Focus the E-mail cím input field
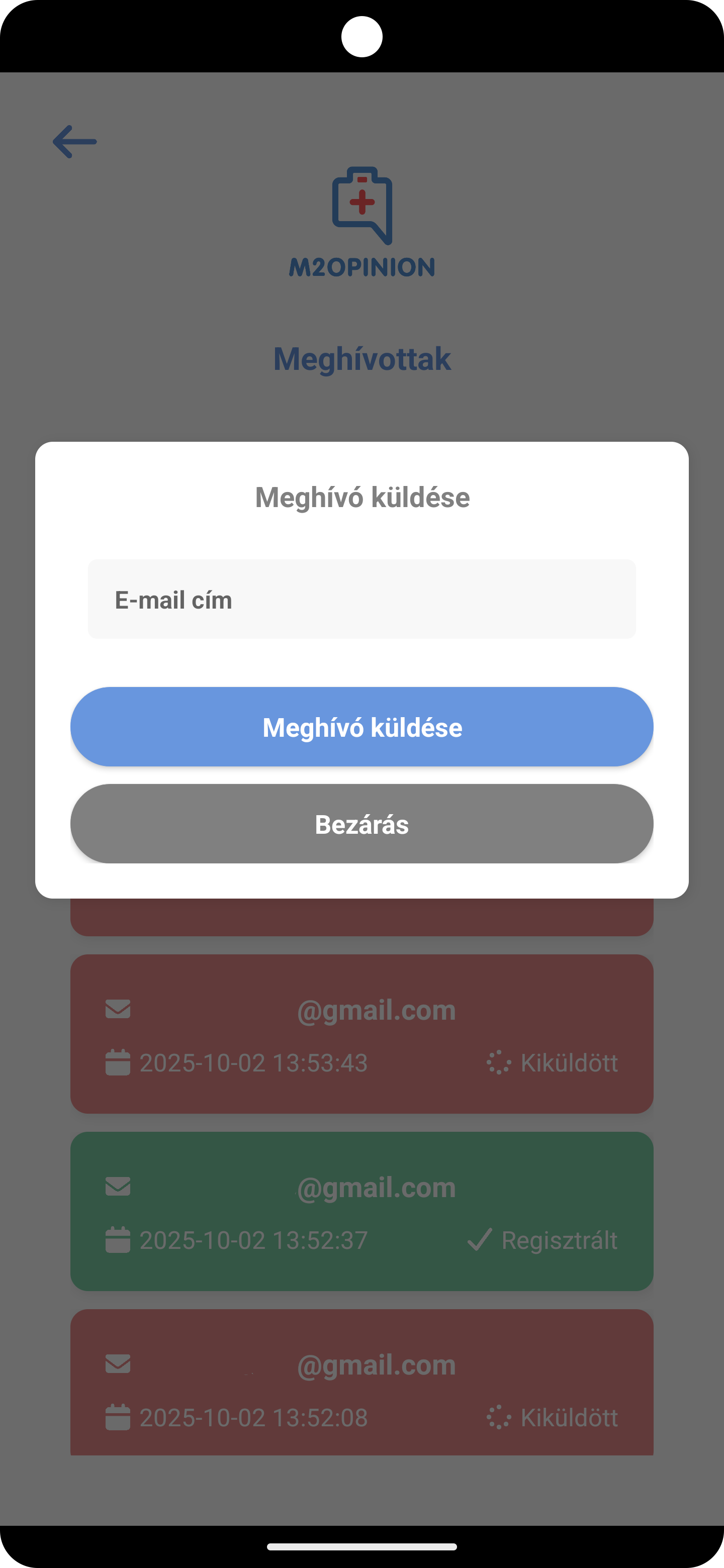Viewport: 724px width, 1568px height. pos(361,599)
